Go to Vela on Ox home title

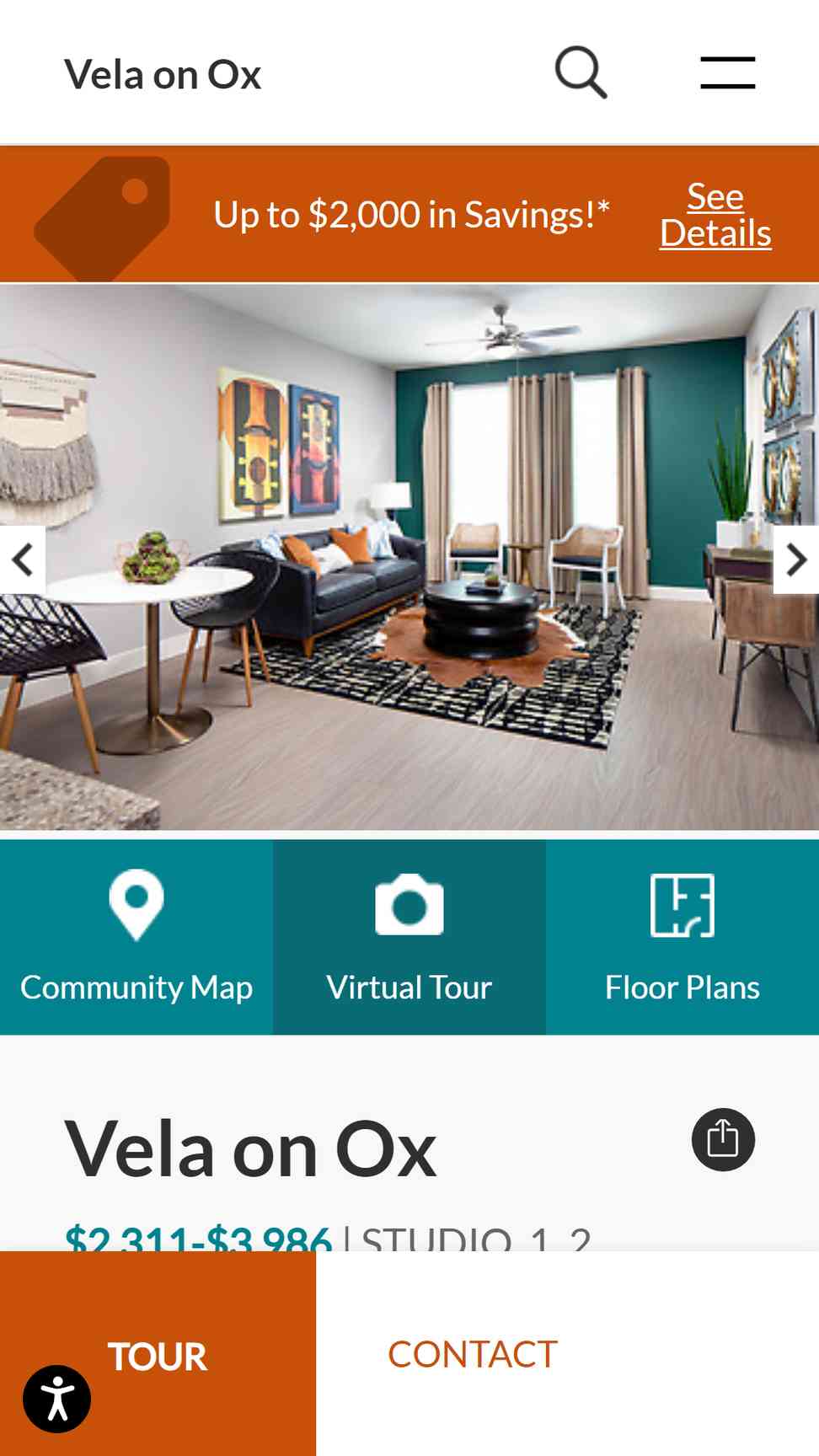click(163, 74)
